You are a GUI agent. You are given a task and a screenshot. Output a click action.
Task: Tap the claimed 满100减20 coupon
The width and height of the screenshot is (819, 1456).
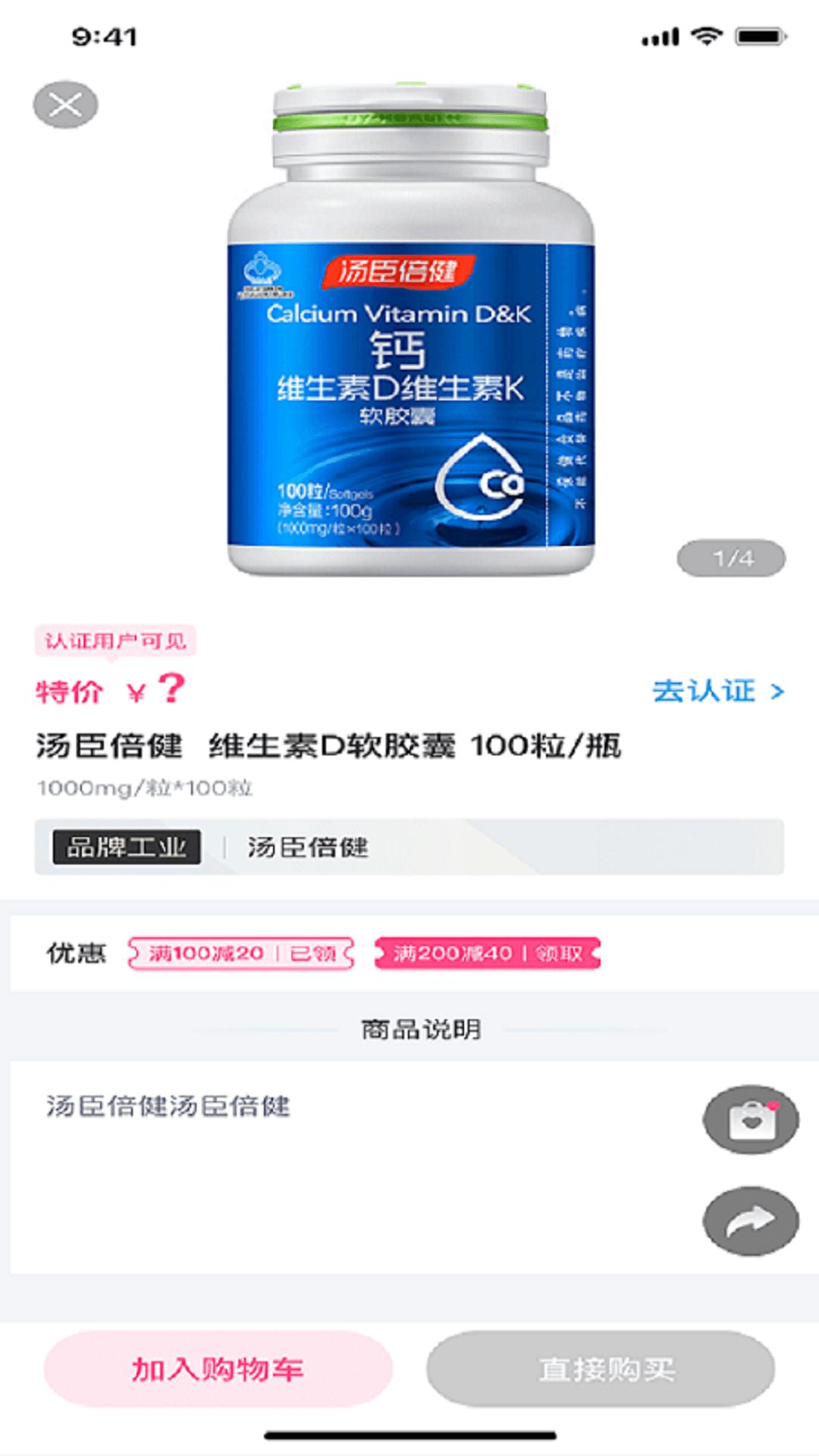pos(241,953)
